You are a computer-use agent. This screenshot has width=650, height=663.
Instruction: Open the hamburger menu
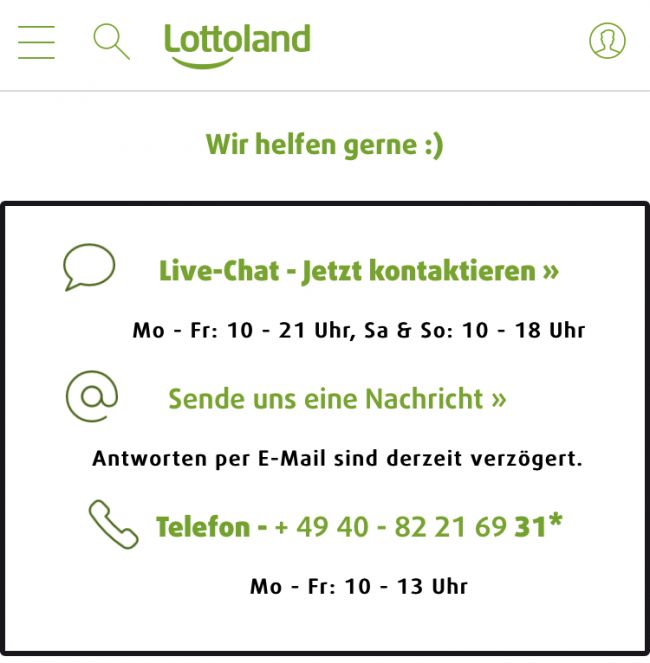tap(36, 42)
